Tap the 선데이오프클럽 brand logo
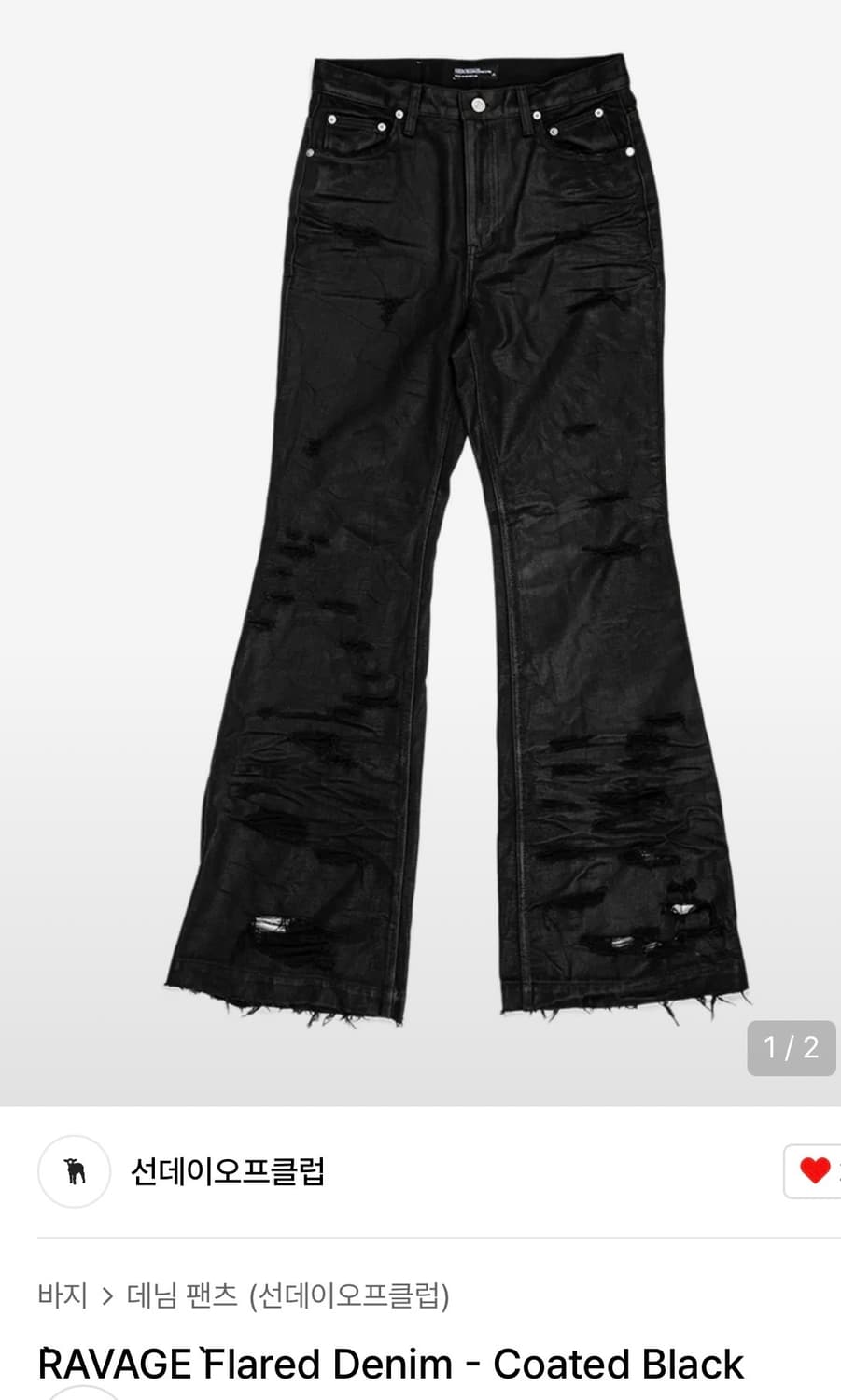Image resolution: width=841 pixels, height=1400 pixels. [x=75, y=1171]
